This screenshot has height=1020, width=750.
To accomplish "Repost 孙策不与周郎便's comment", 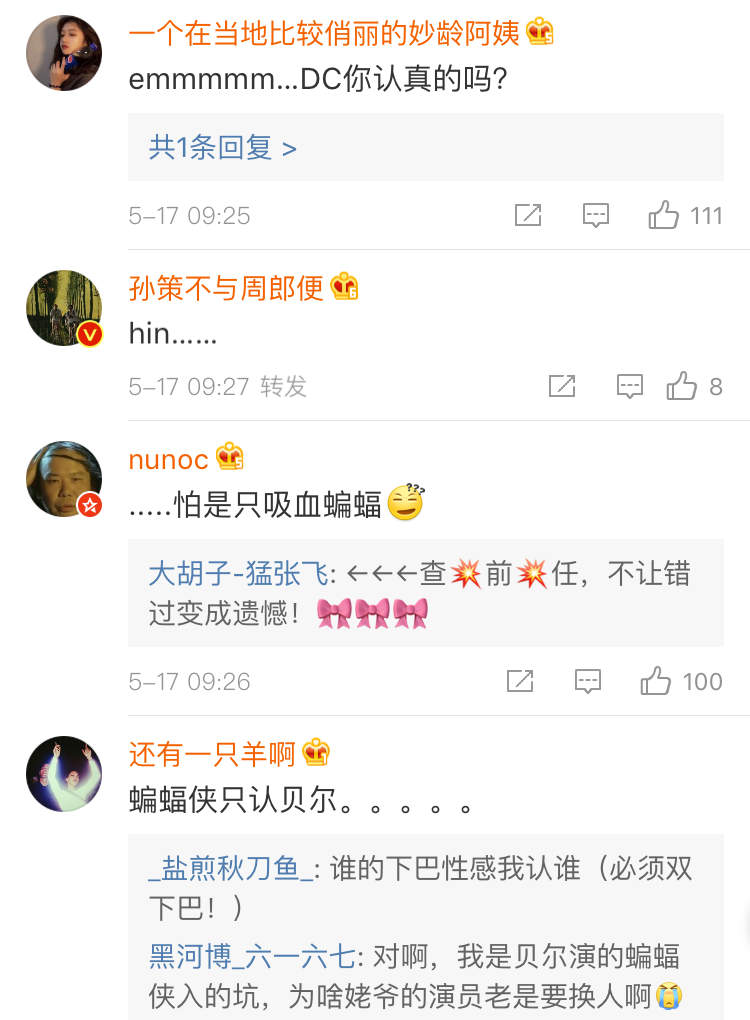I will click(562, 386).
